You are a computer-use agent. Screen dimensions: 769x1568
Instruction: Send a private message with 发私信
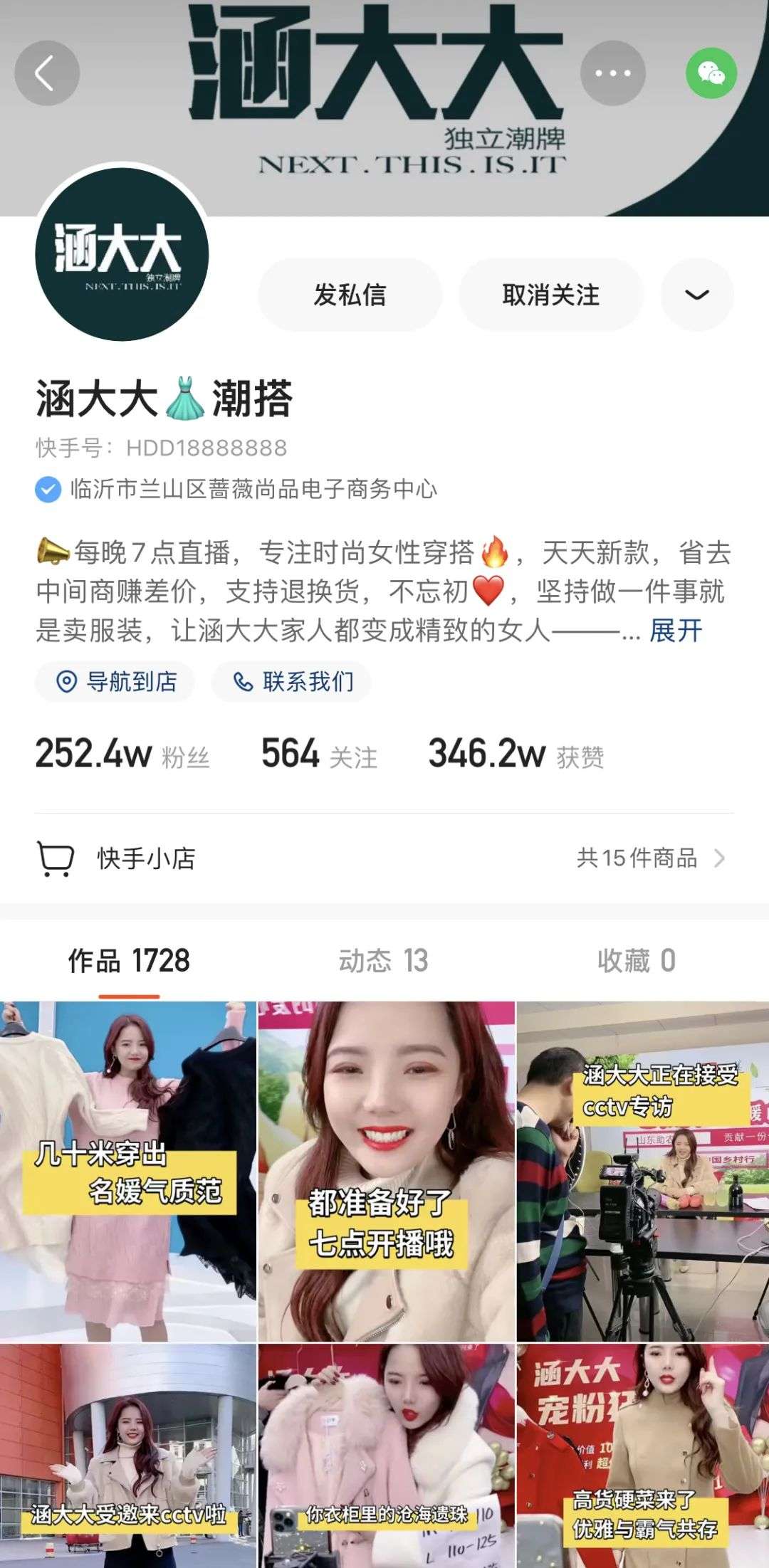[350, 295]
